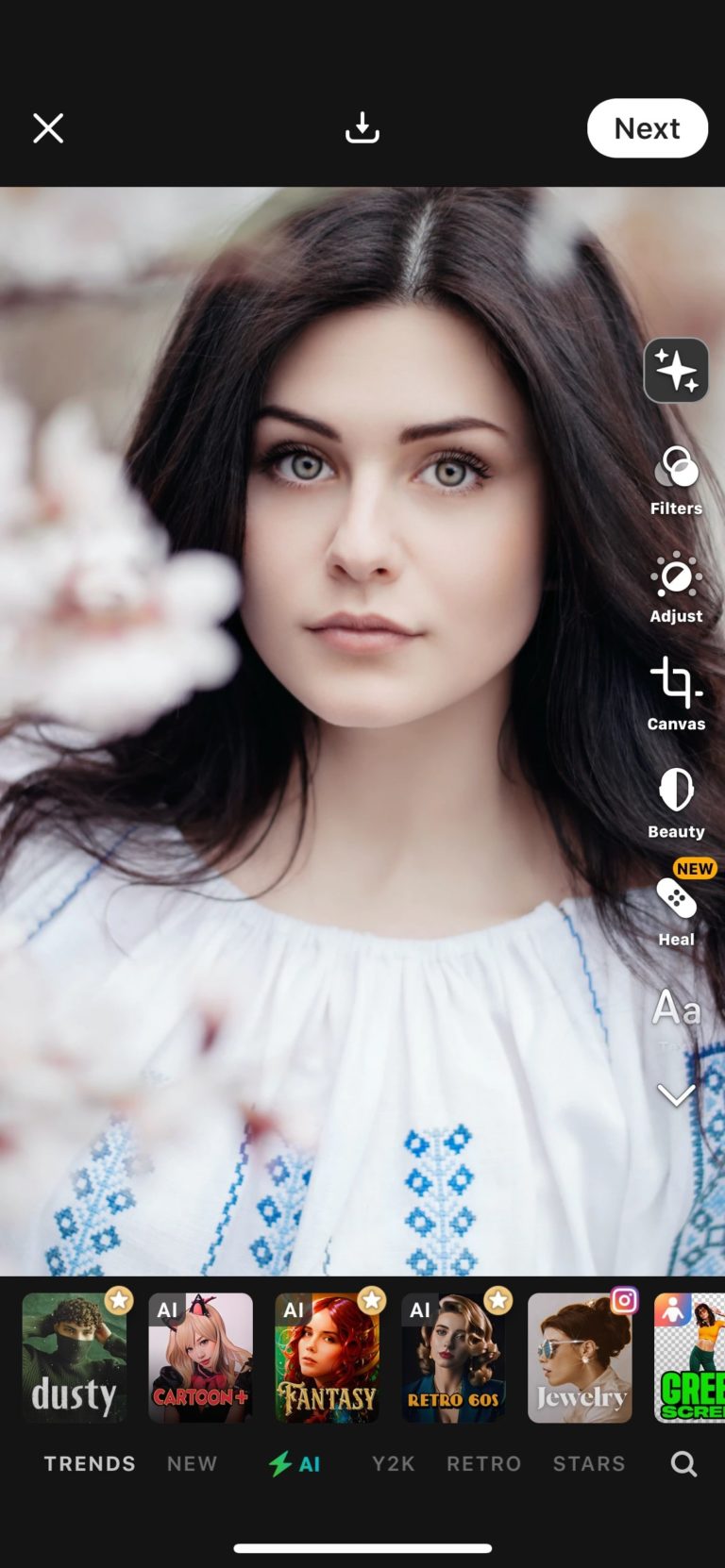Select the Filters tool
This screenshot has height=1568, width=725.
676,479
